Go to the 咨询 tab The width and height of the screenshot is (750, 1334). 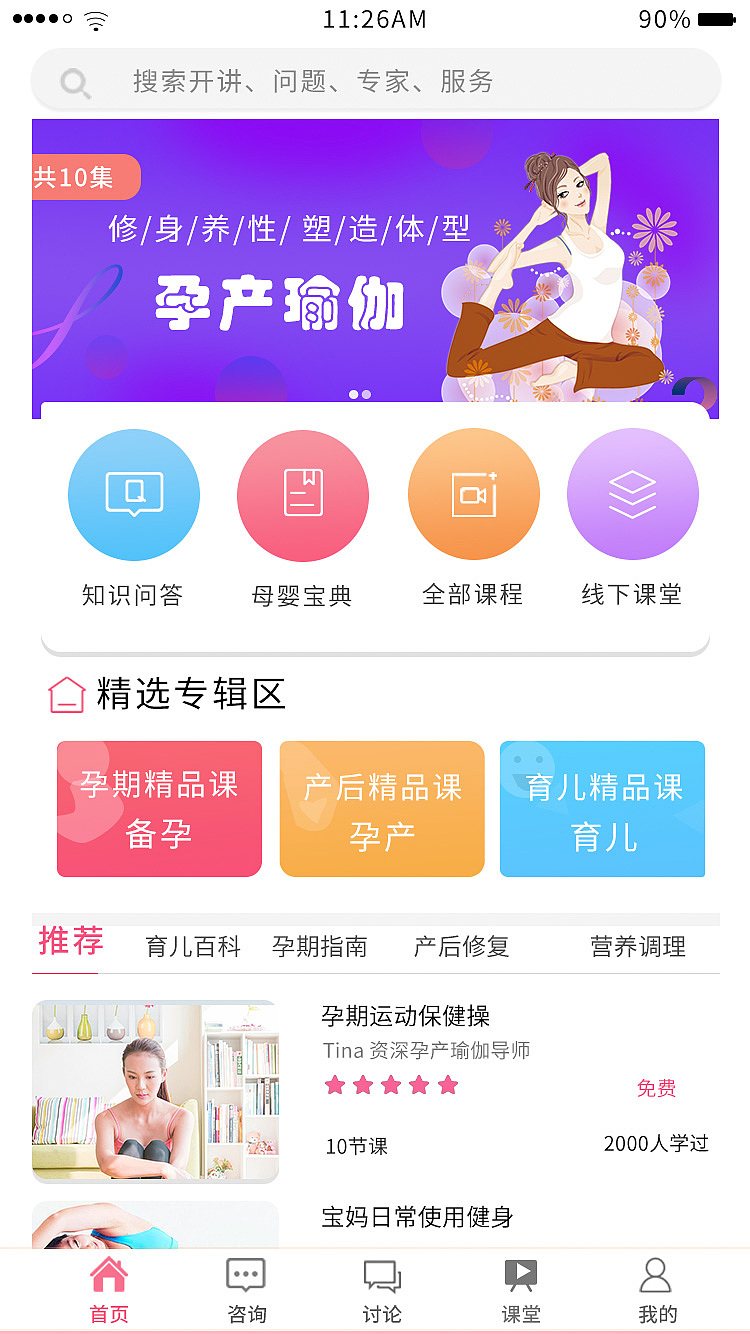(x=246, y=1290)
